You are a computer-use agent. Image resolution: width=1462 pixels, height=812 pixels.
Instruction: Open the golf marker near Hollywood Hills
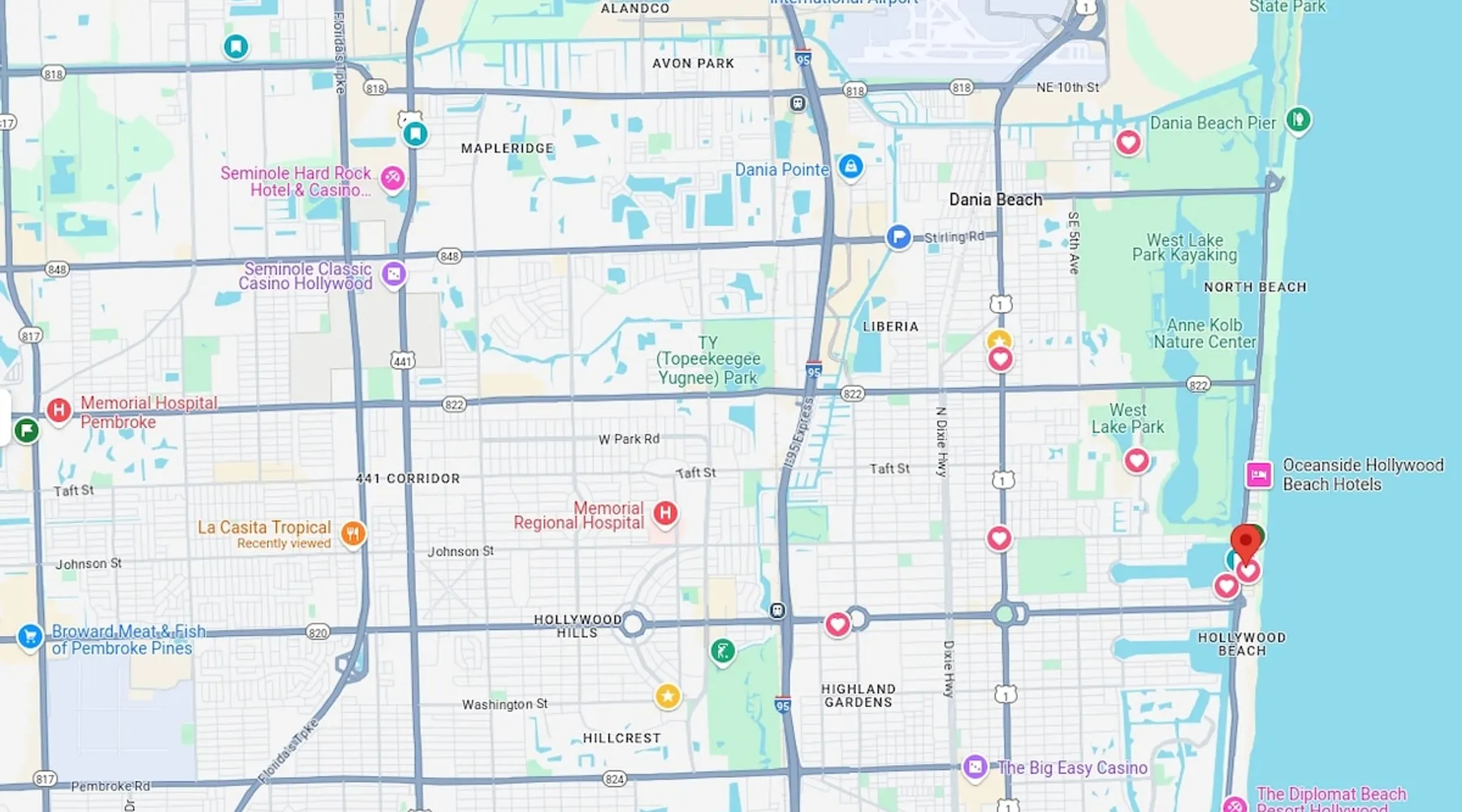pyautogui.click(x=722, y=650)
